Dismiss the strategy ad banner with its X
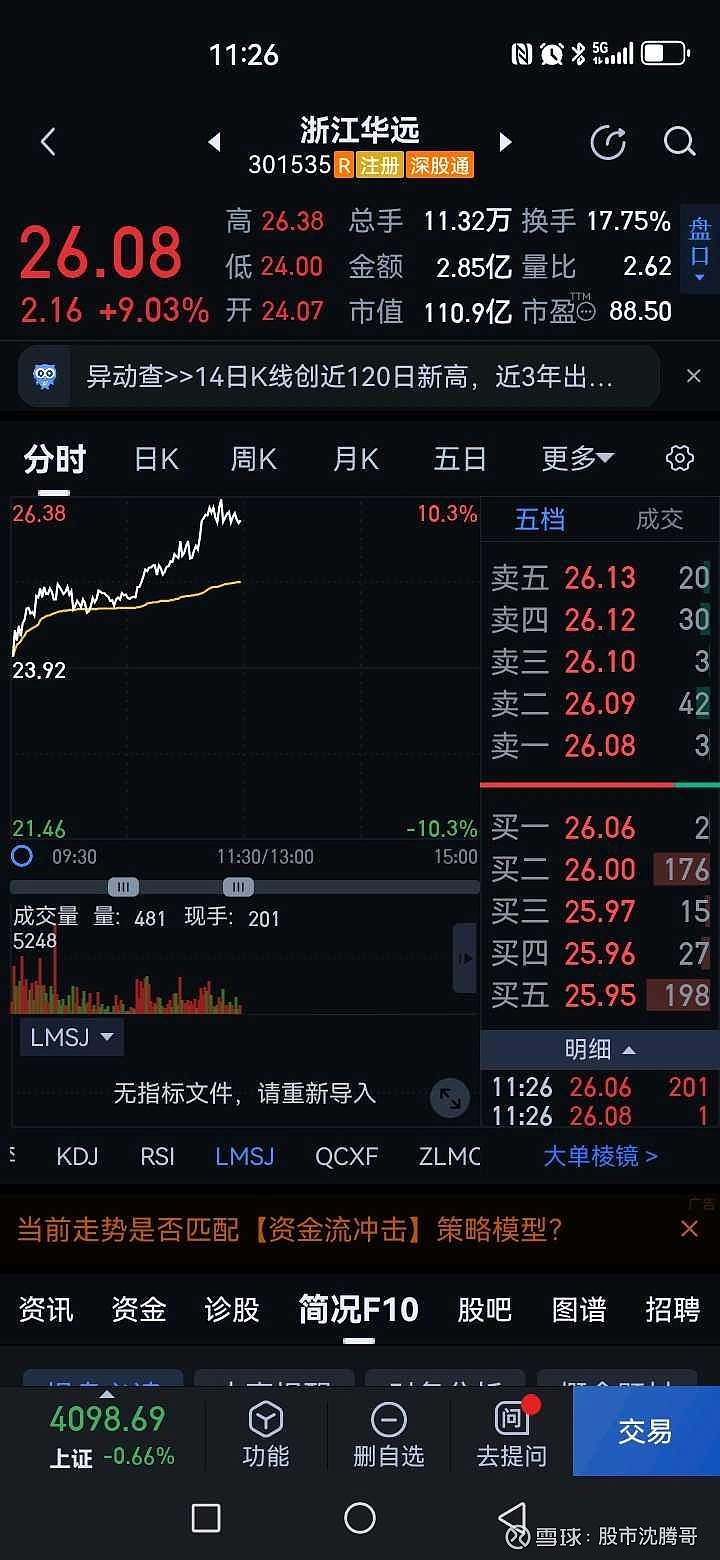 pos(691,1229)
